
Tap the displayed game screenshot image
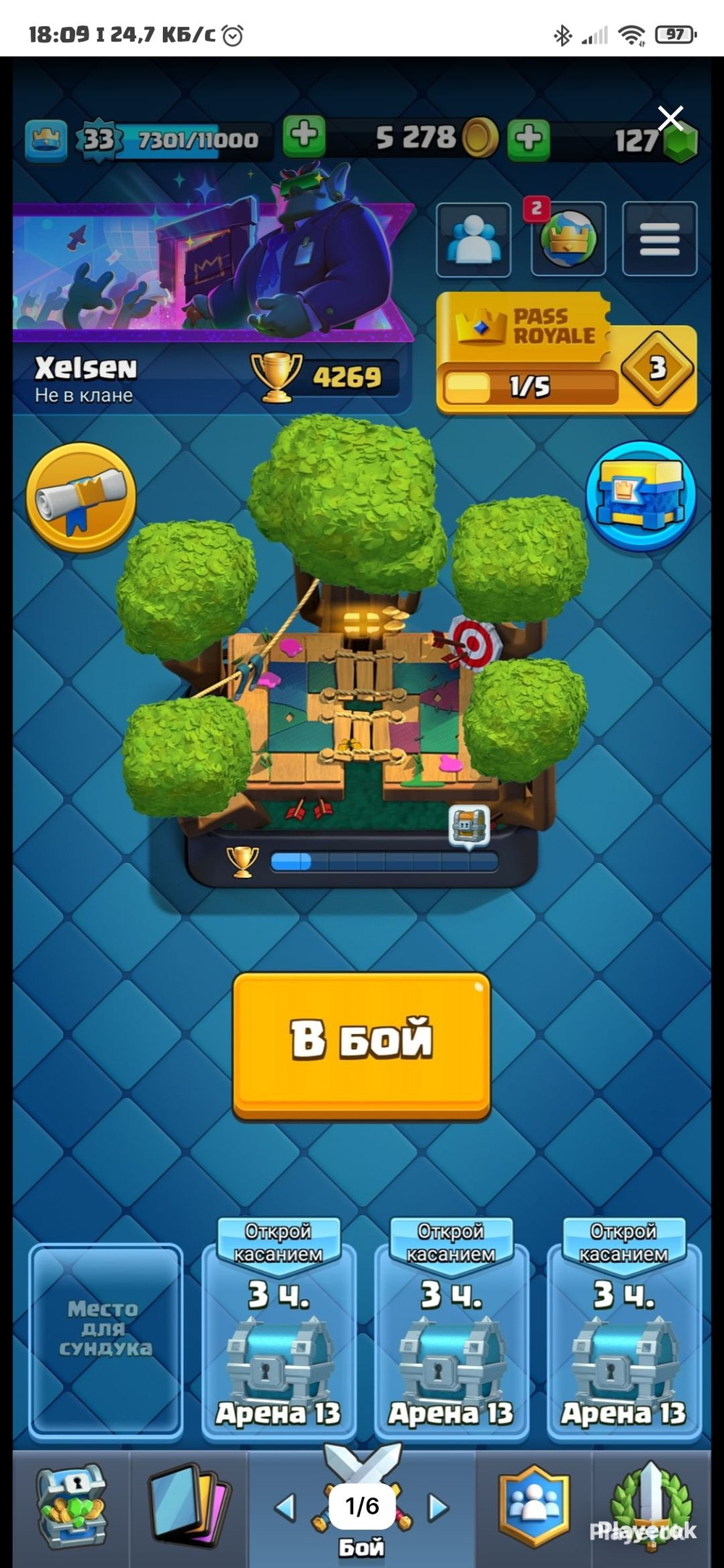[x=362, y=812]
